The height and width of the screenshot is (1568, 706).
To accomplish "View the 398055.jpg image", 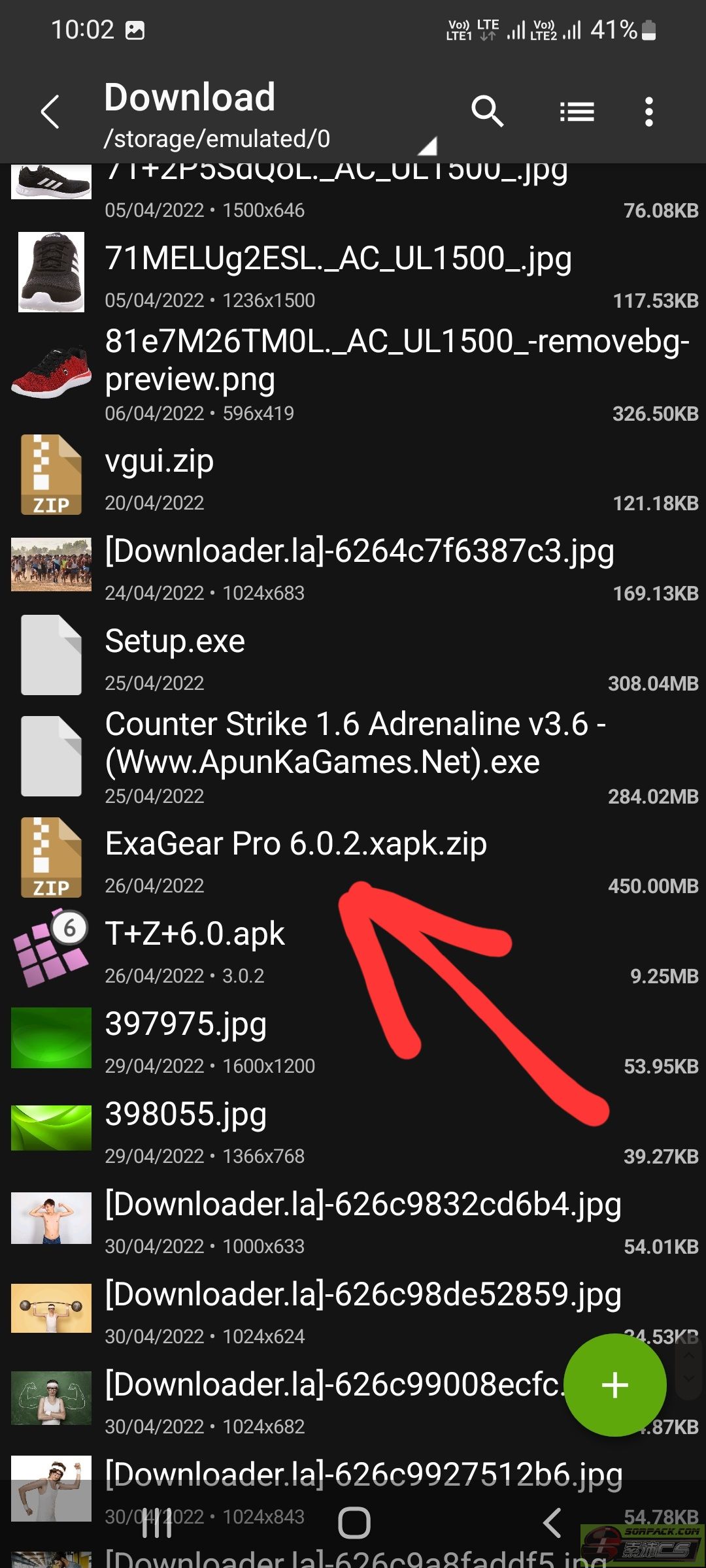I will click(186, 1115).
